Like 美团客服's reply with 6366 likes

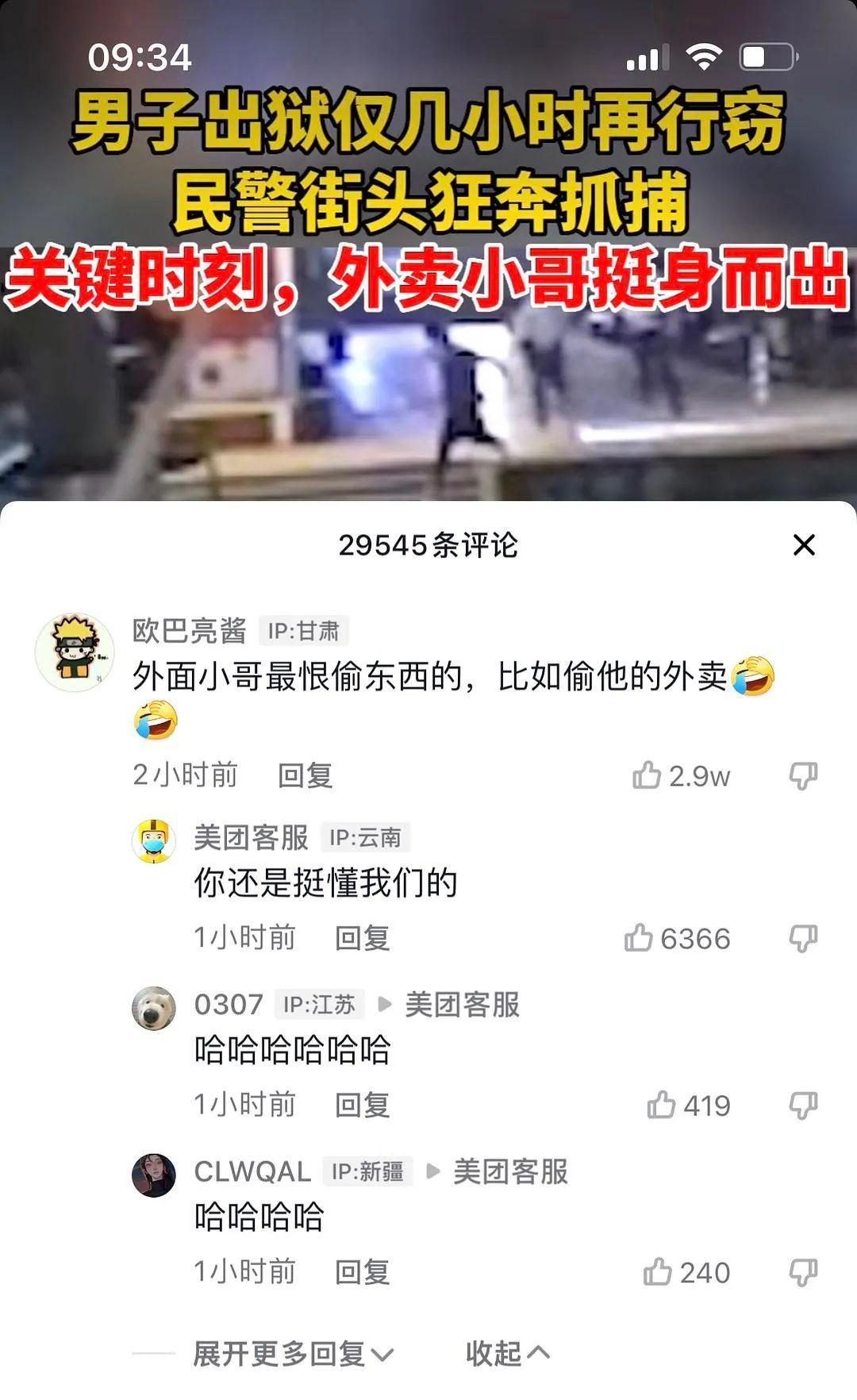click(639, 938)
